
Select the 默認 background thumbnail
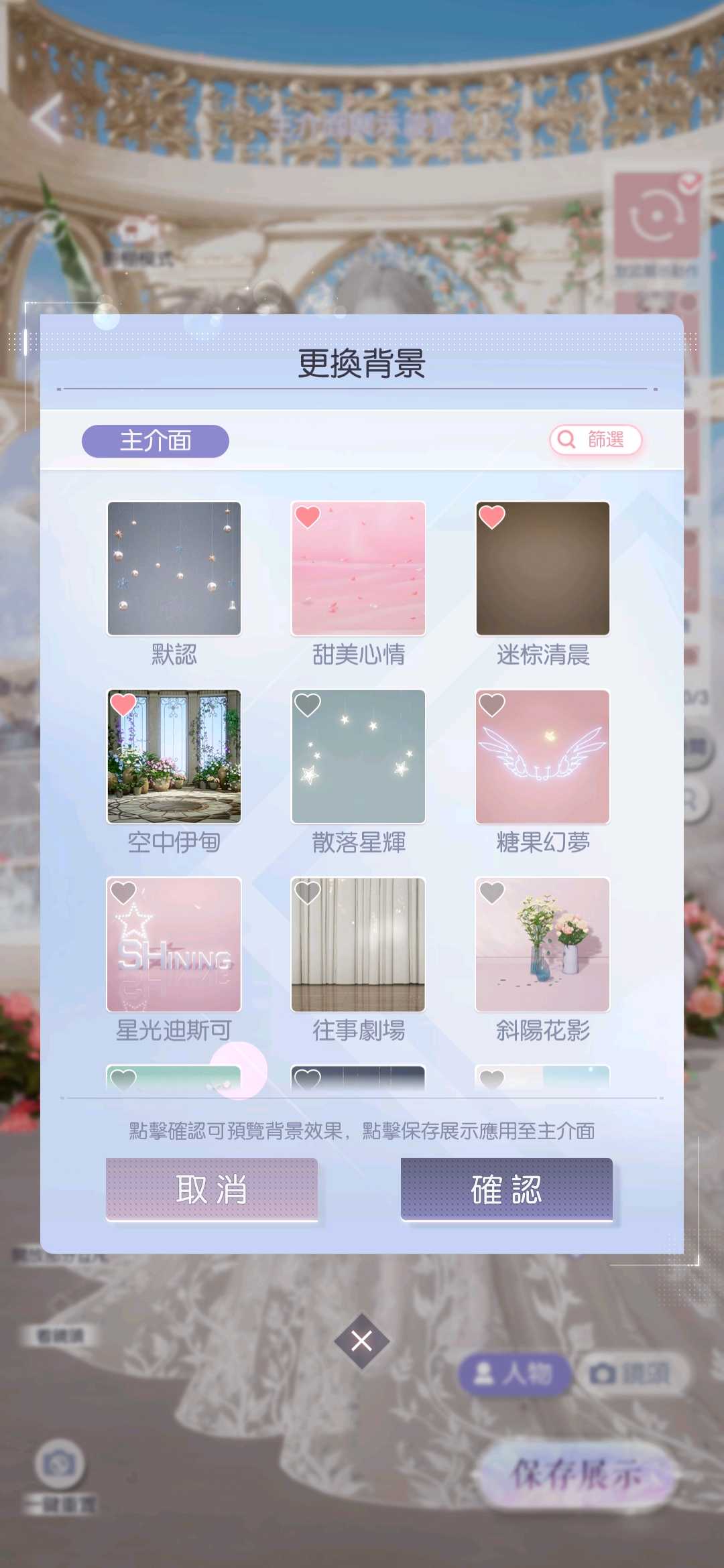(x=174, y=568)
